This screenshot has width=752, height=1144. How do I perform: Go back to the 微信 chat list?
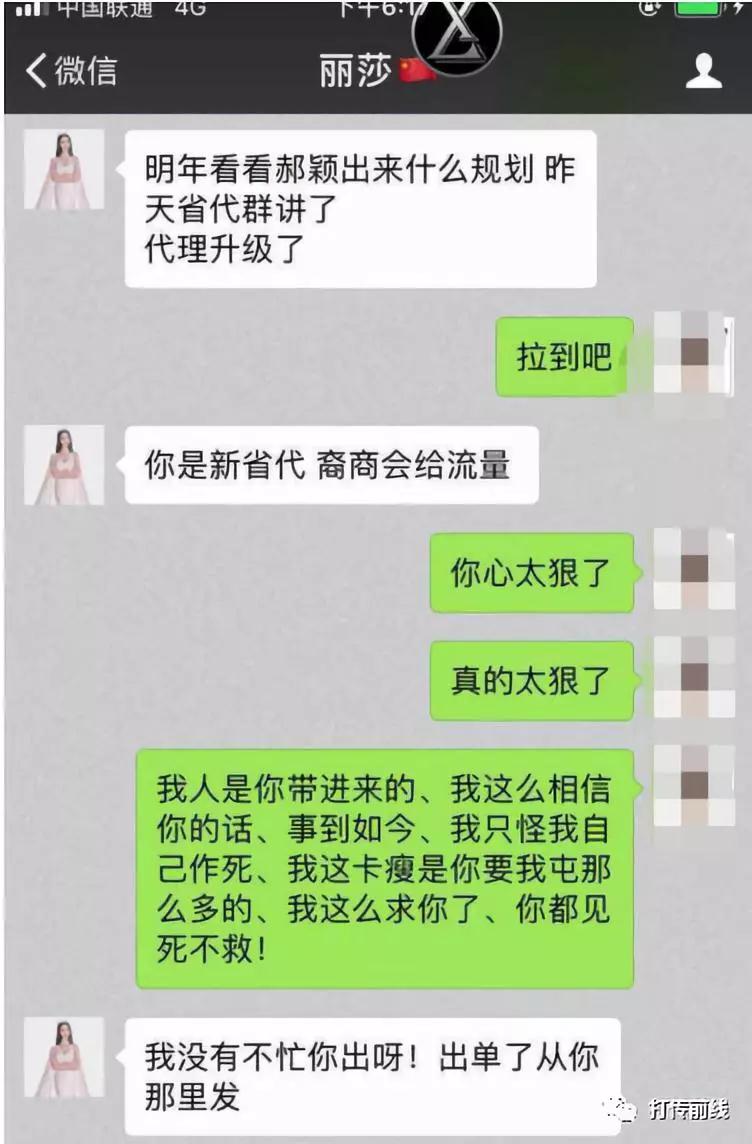pyautogui.click(x=70, y=71)
